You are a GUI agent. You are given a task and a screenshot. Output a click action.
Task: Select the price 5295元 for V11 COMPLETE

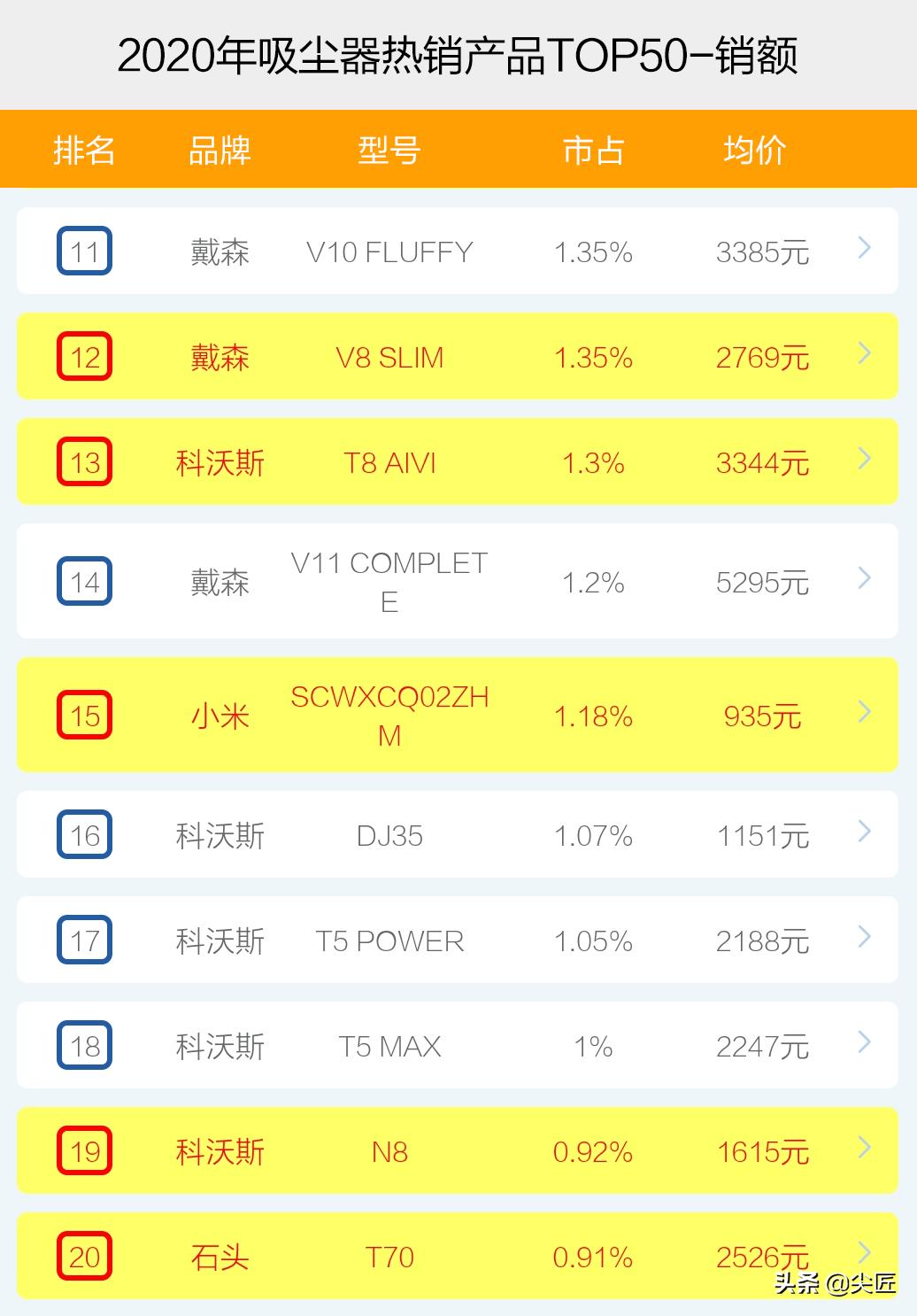pyautogui.click(x=763, y=582)
